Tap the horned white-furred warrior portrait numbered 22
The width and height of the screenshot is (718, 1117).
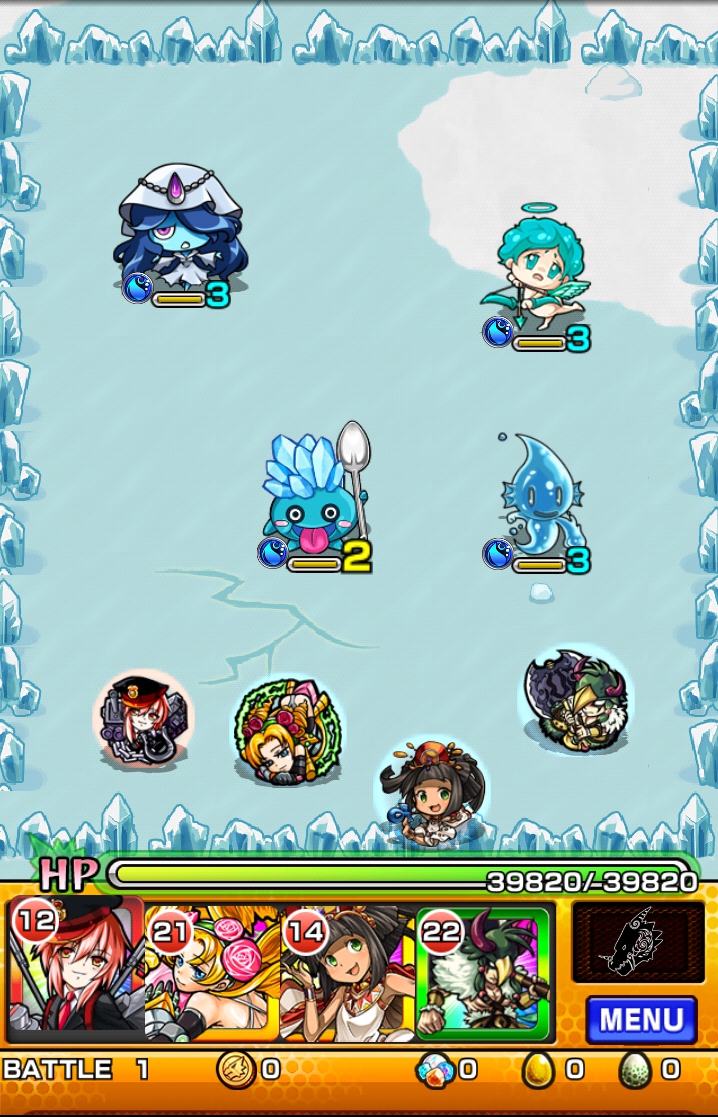(484, 971)
